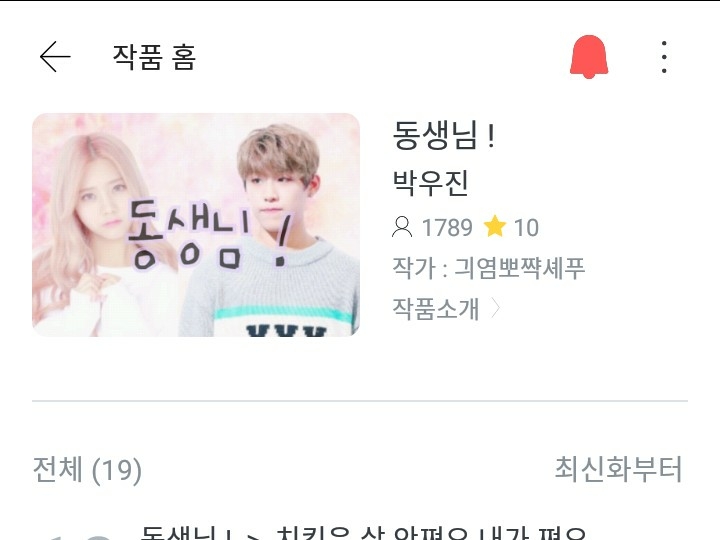
Task: Tap the 동생님! cover thumbnail
Action: pyautogui.click(x=196, y=225)
